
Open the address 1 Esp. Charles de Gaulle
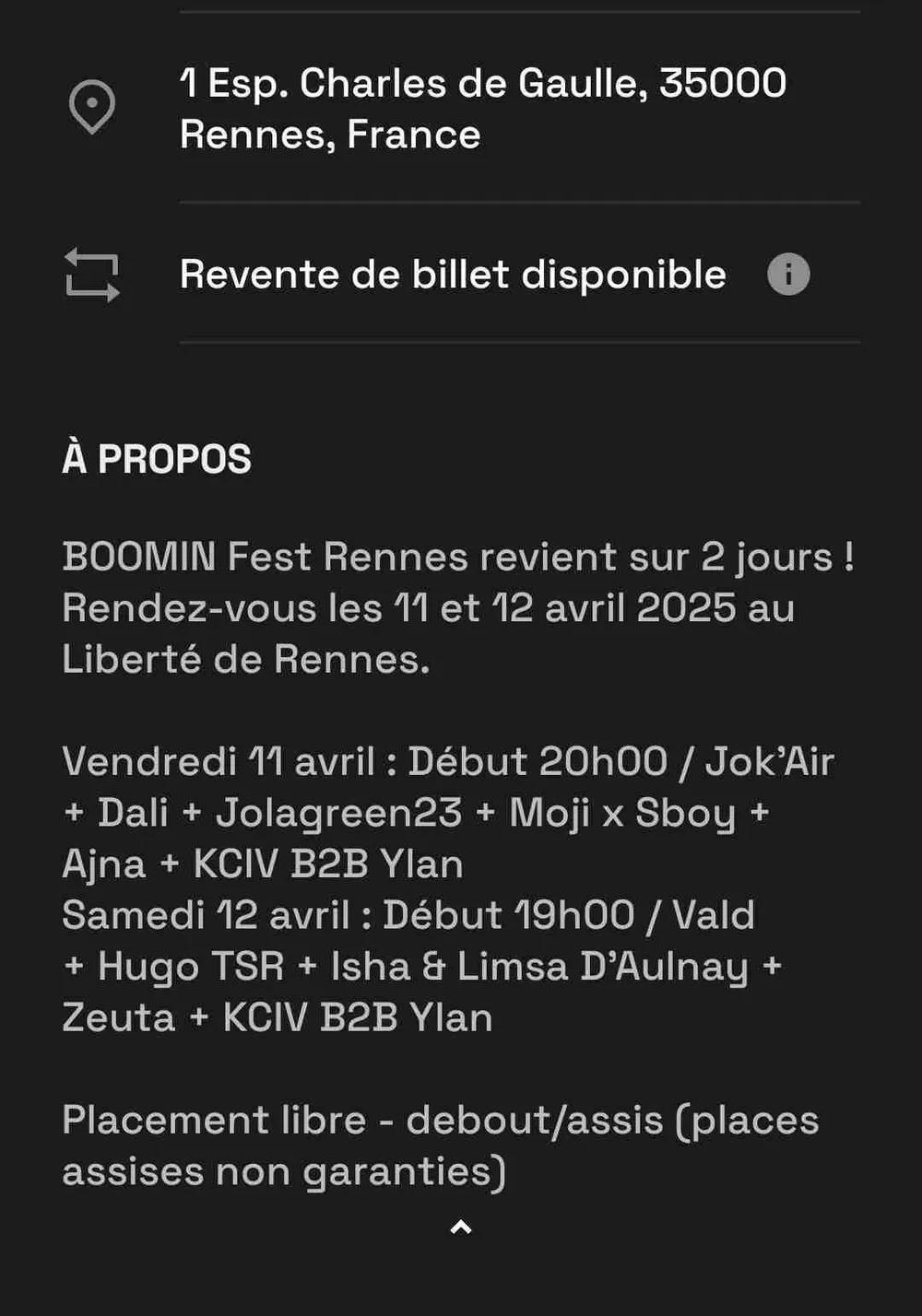click(482, 108)
